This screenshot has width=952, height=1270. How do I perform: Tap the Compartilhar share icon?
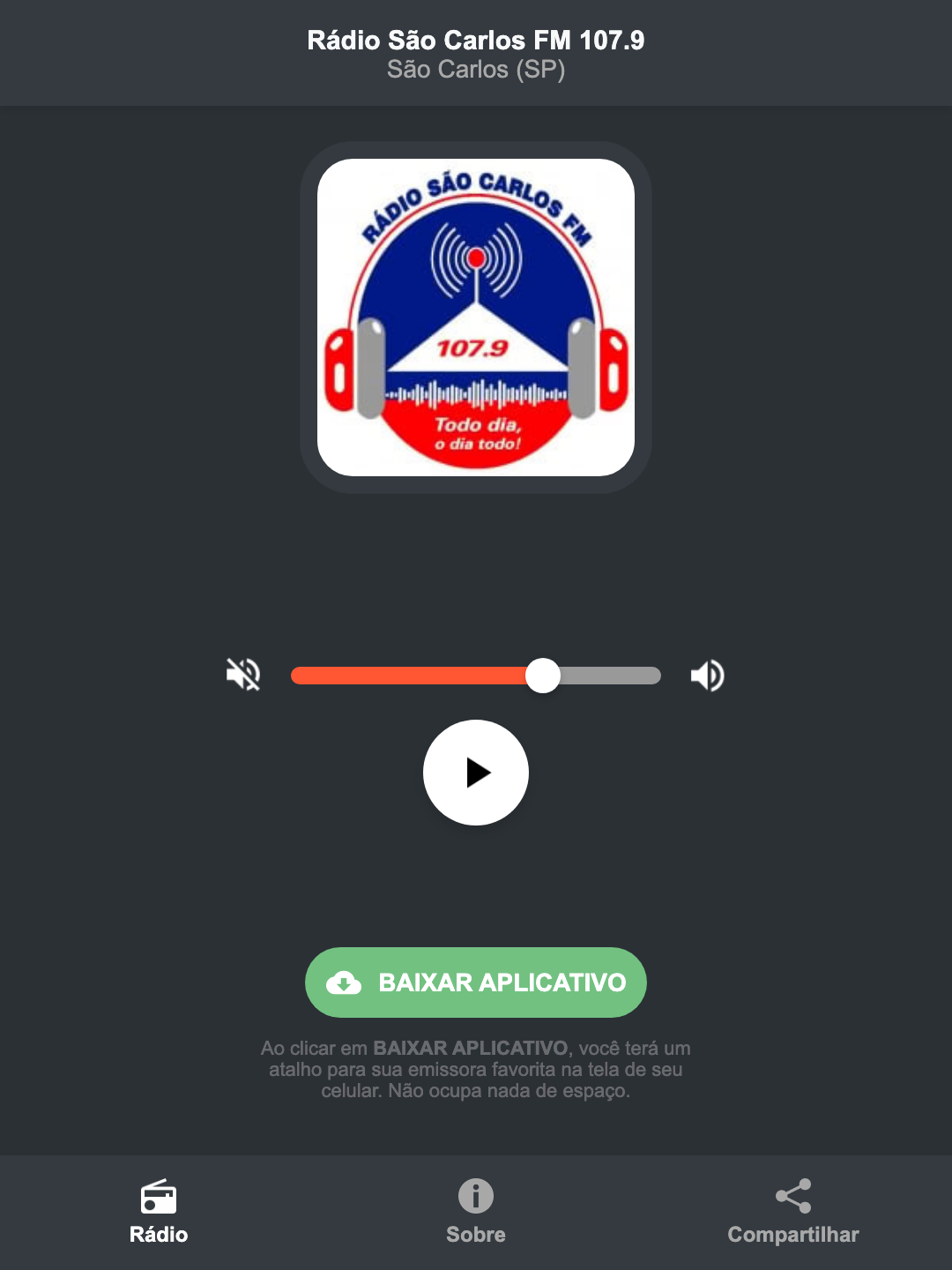[792, 1195]
